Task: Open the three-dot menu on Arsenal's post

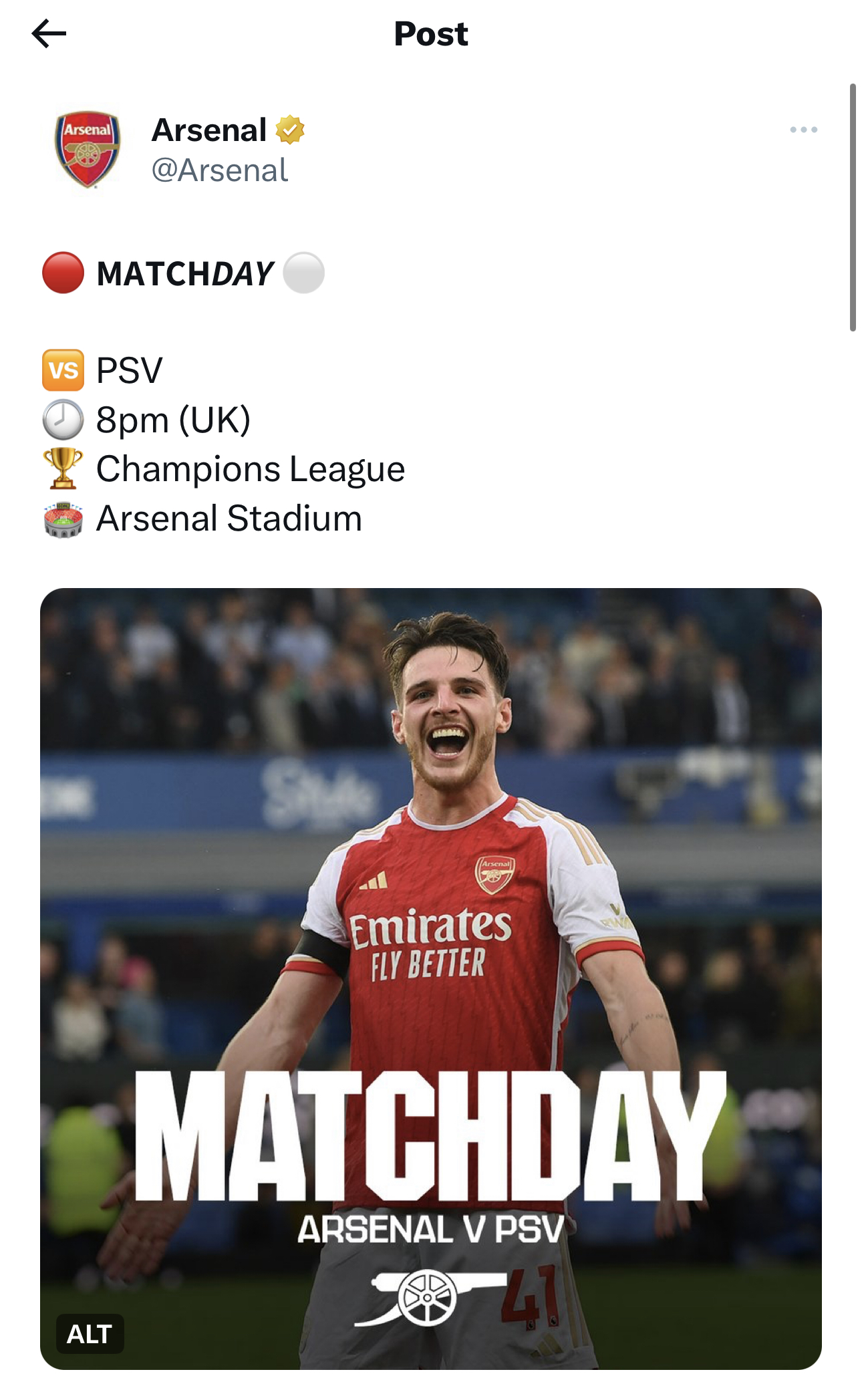Action: (803, 130)
